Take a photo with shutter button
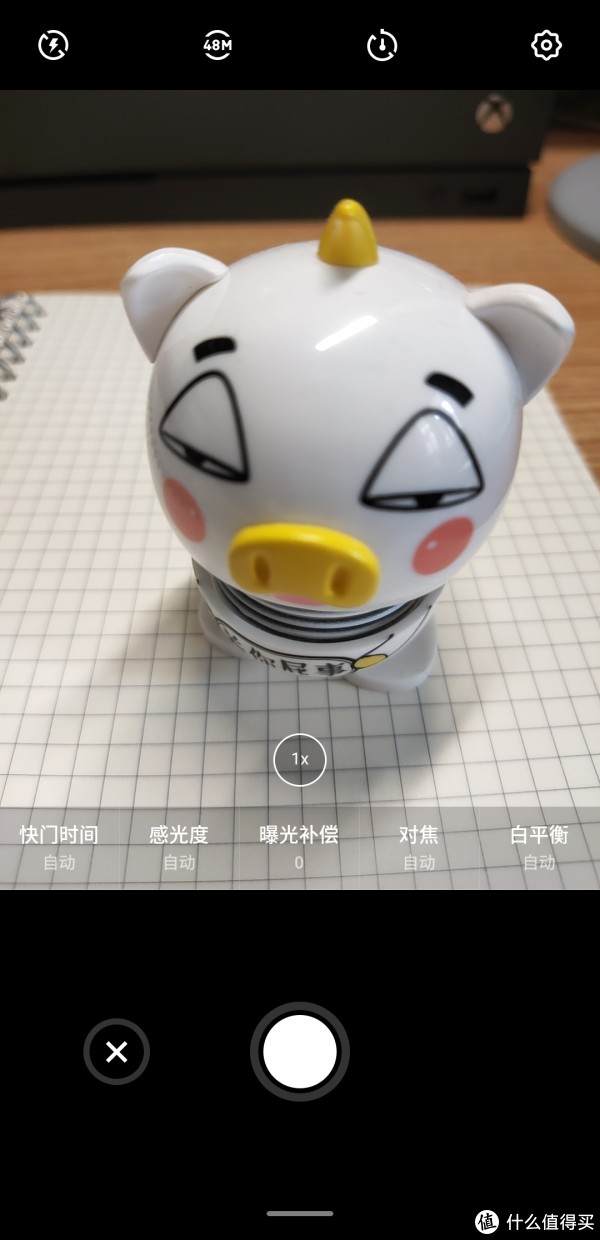This screenshot has width=600, height=1240. coord(300,1051)
